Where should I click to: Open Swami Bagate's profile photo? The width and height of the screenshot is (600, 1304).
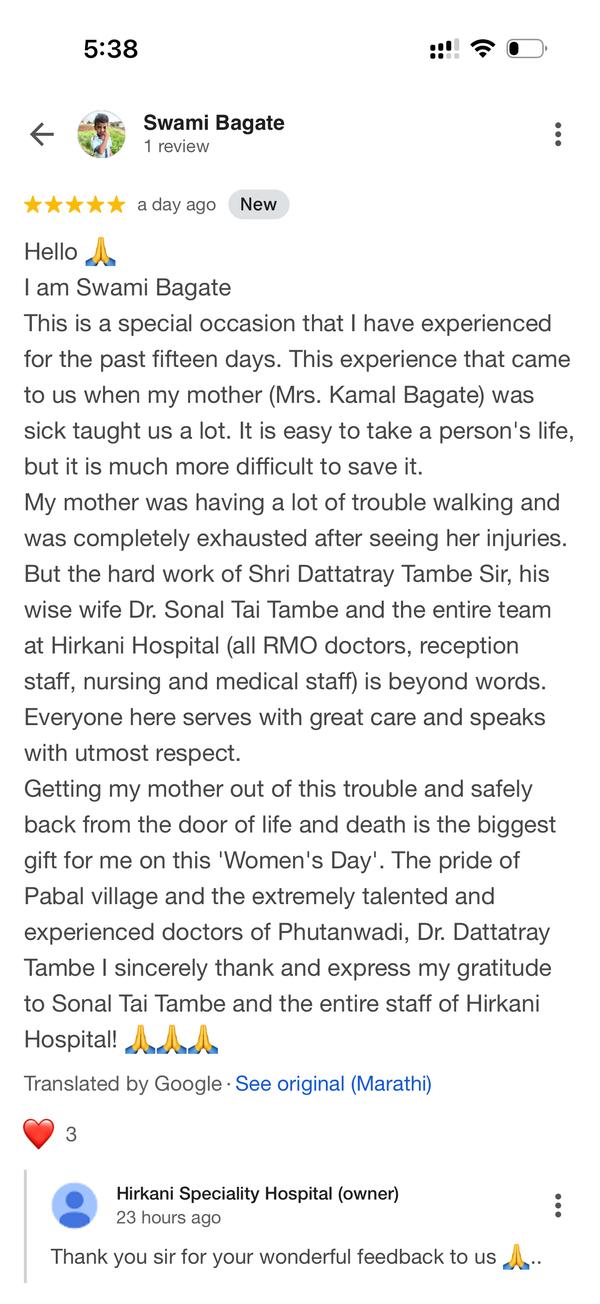click(x=101, y=134)
